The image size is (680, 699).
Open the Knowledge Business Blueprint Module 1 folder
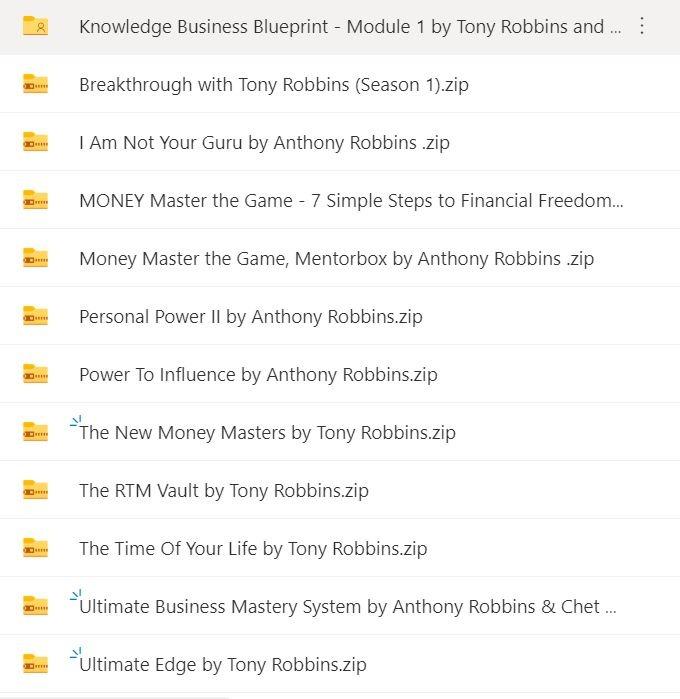[340, 26]
